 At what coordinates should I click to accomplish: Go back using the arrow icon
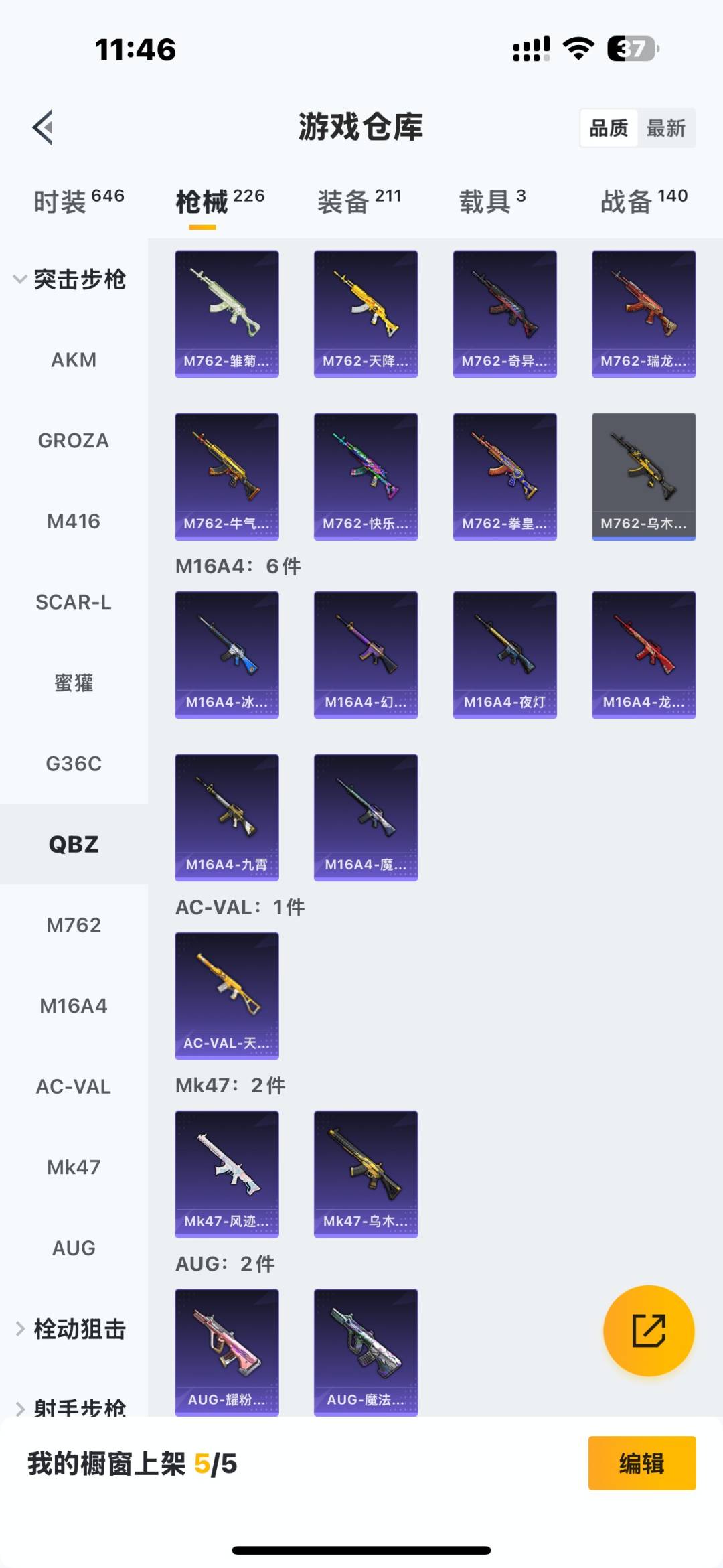tap(44, 127)
